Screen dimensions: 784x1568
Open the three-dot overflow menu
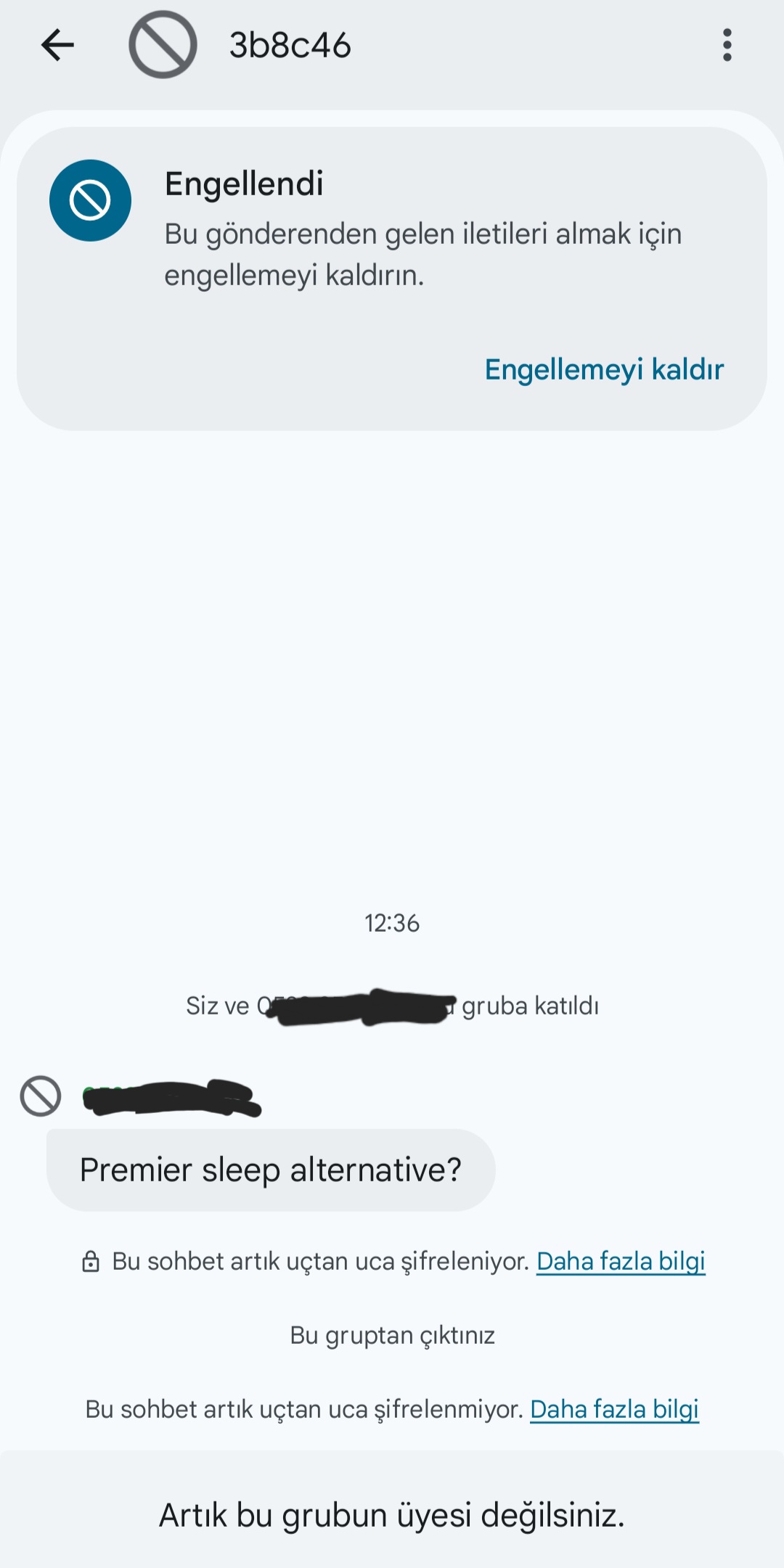tap(727, 45)
